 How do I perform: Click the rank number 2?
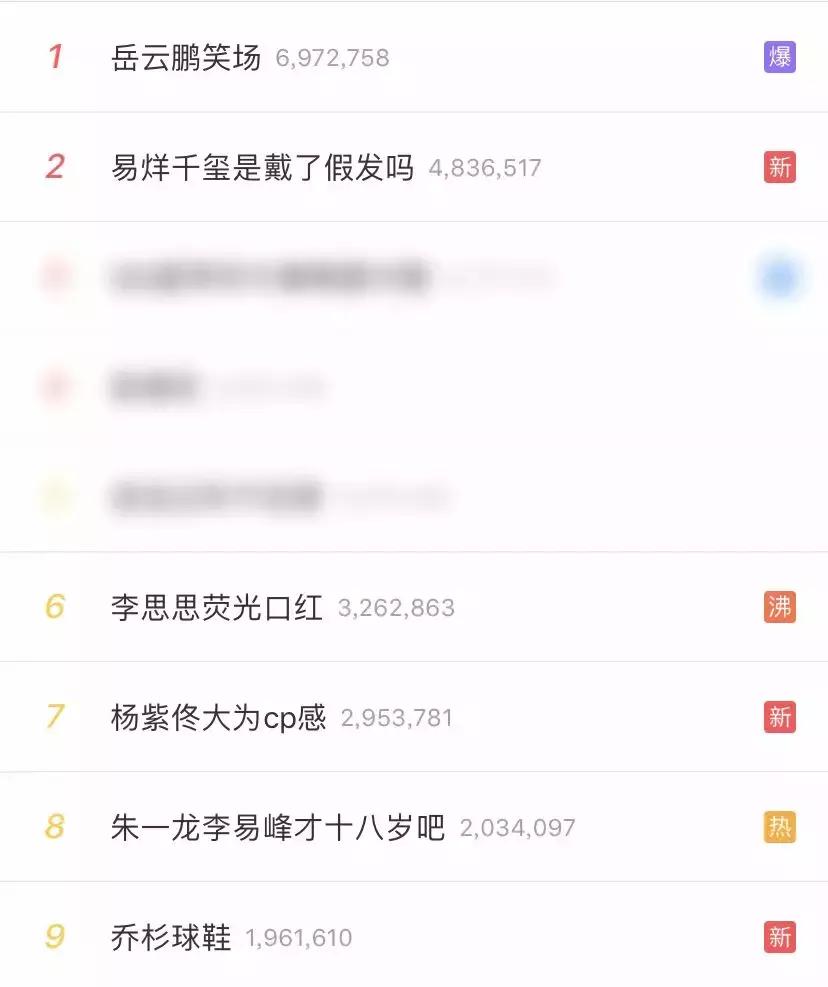pos(55,168)
